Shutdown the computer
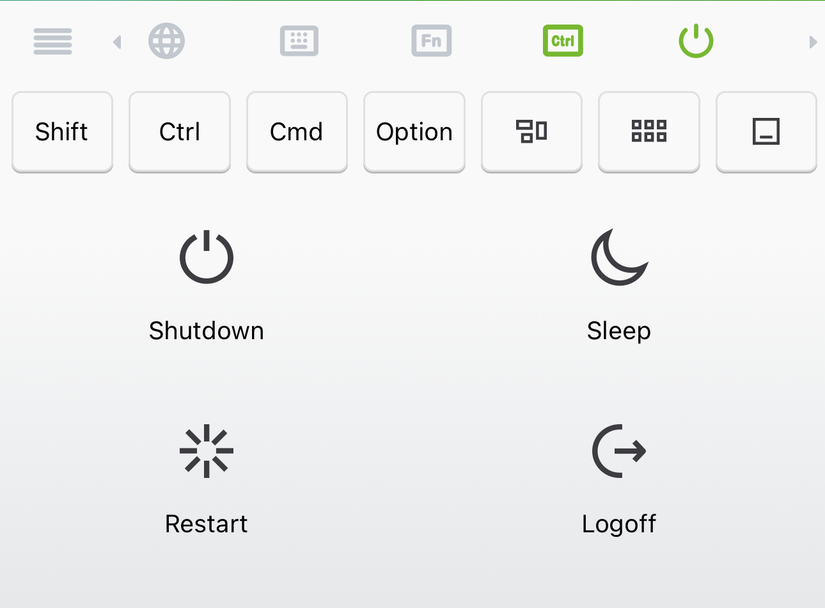 pyautogui.click(x=206, y=285)
